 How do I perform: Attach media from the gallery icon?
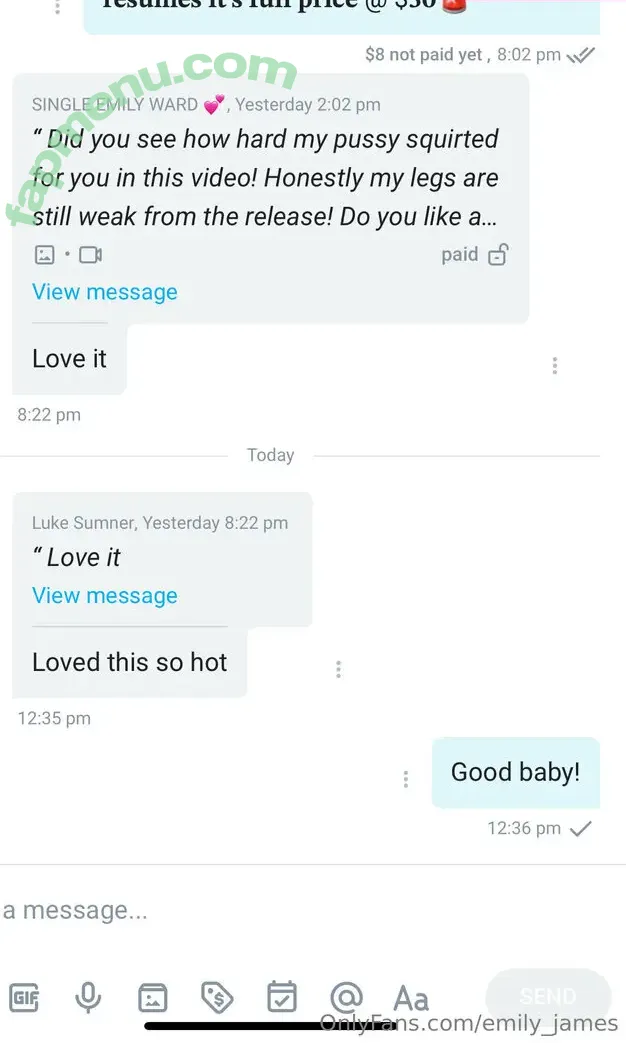coord(152,997)
